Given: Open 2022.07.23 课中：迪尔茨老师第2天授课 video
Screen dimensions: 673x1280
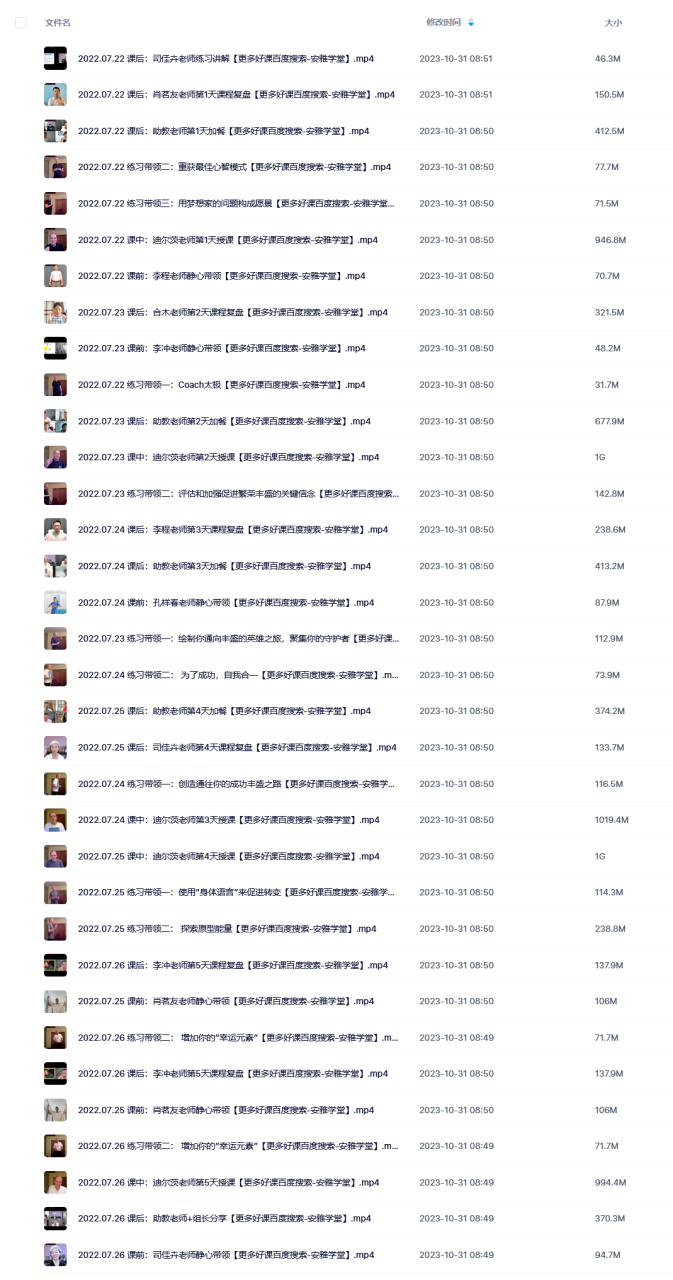Looking at the screenshot, I should [x=228, y=457].
